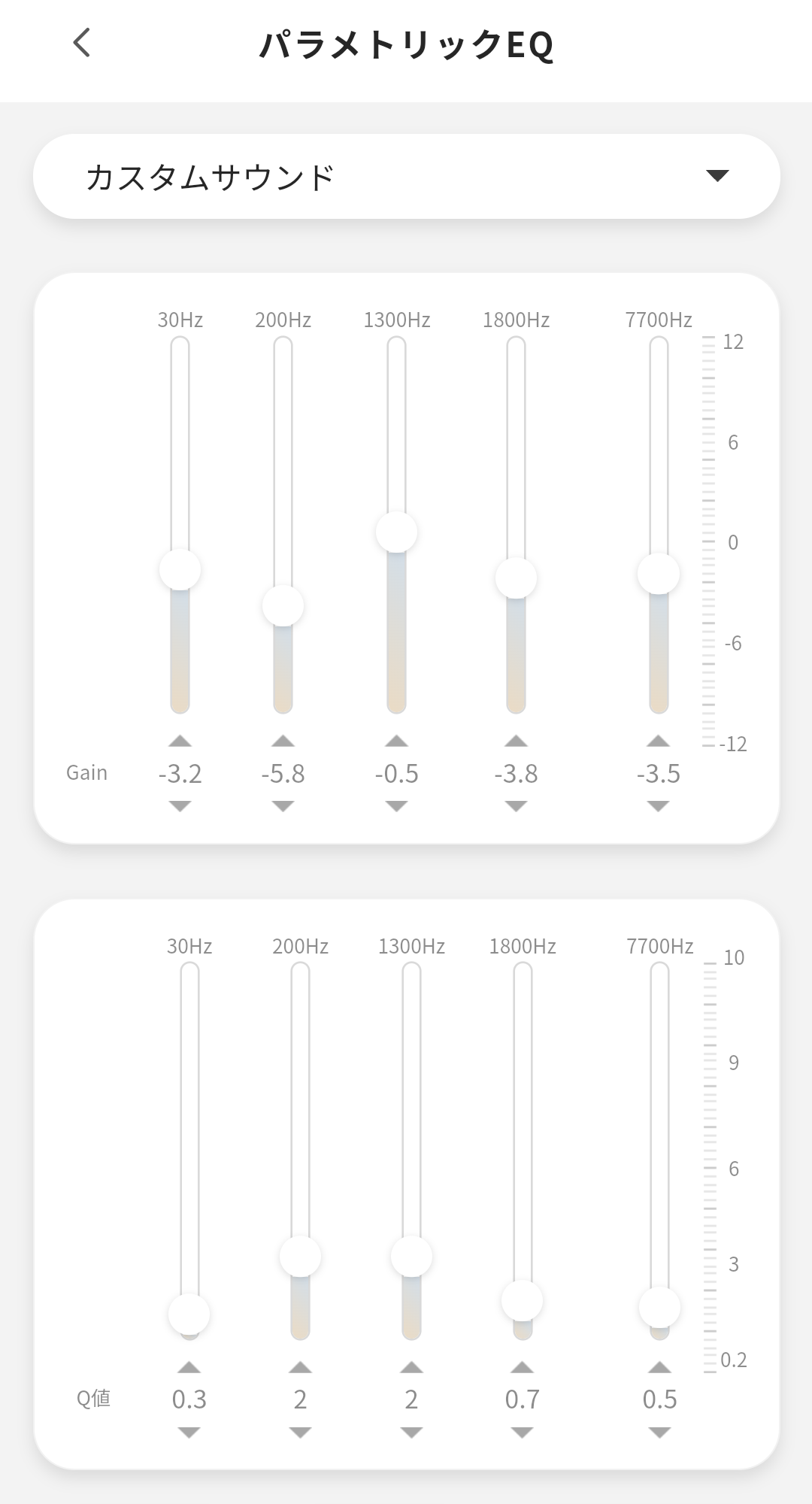
Task: Increase the 30Hz gain with up arrow
Action: (x=180, y=741)
